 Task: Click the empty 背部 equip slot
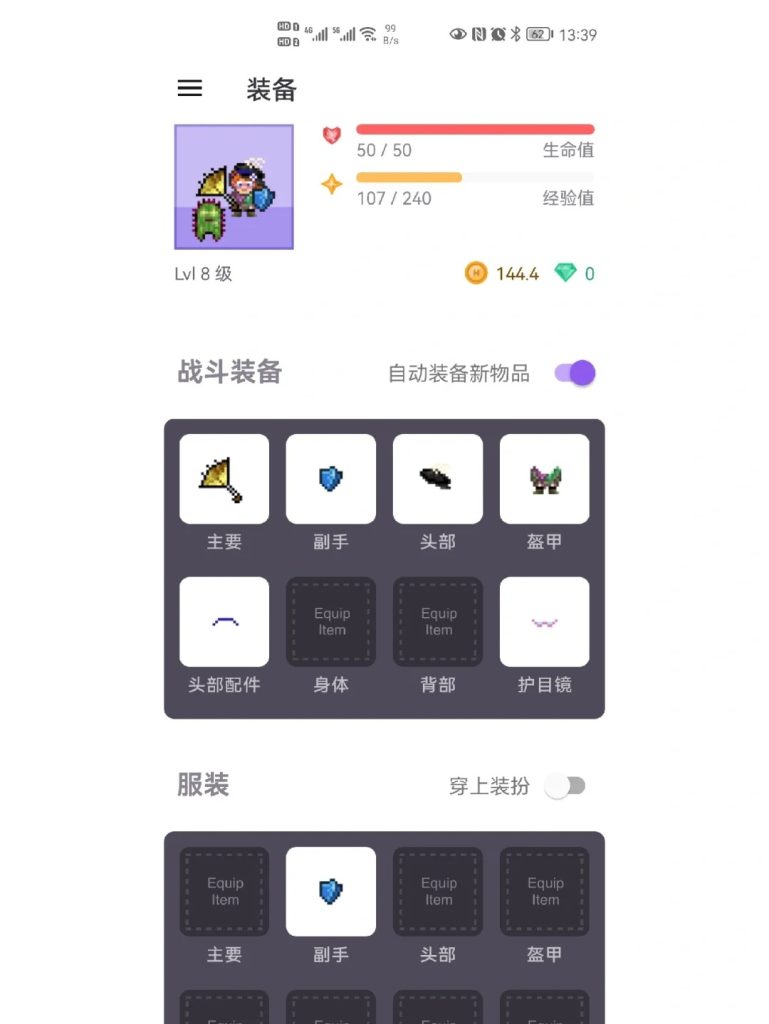(x=437, y=621)
